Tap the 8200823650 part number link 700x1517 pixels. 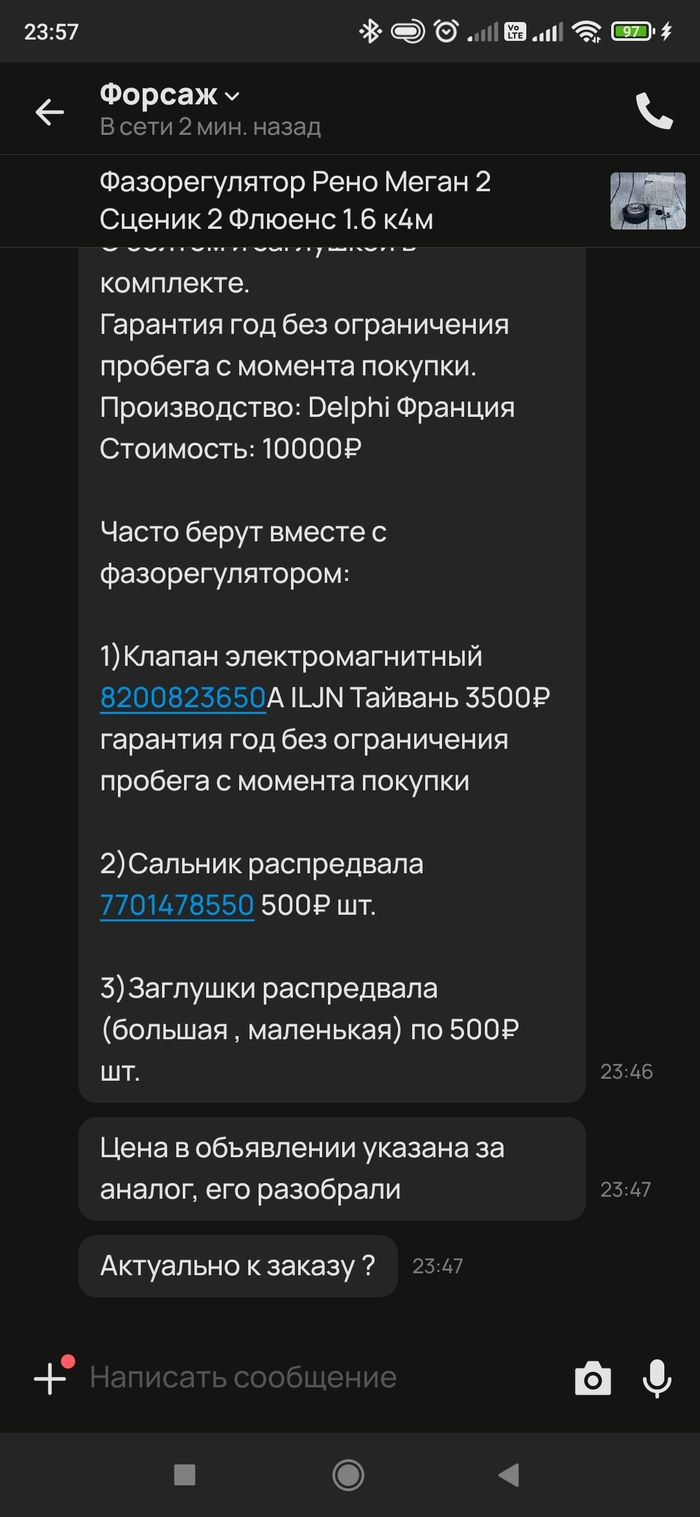click(183, 698)
